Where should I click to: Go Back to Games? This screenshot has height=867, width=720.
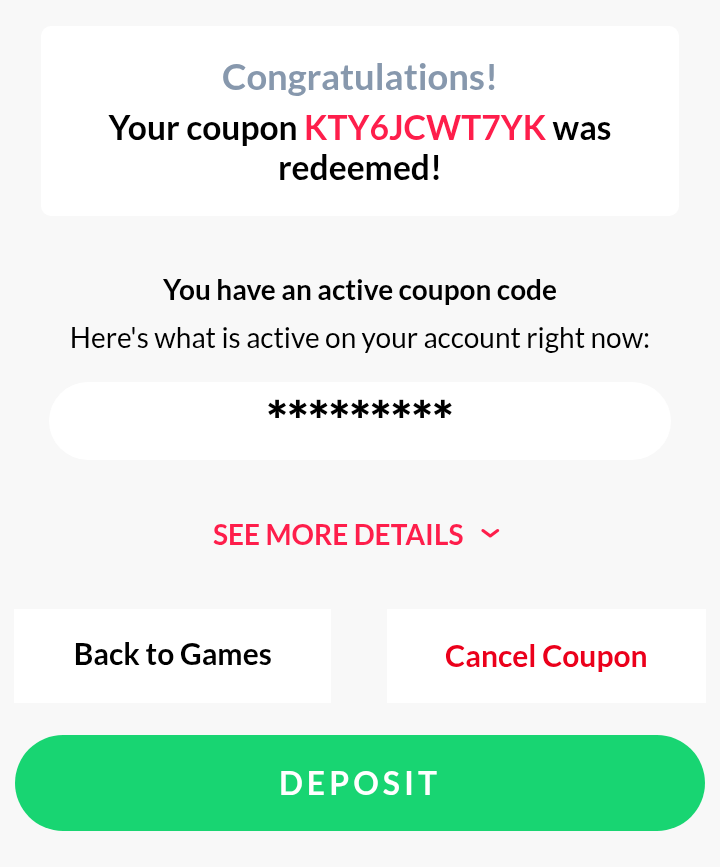coord(172,655)
